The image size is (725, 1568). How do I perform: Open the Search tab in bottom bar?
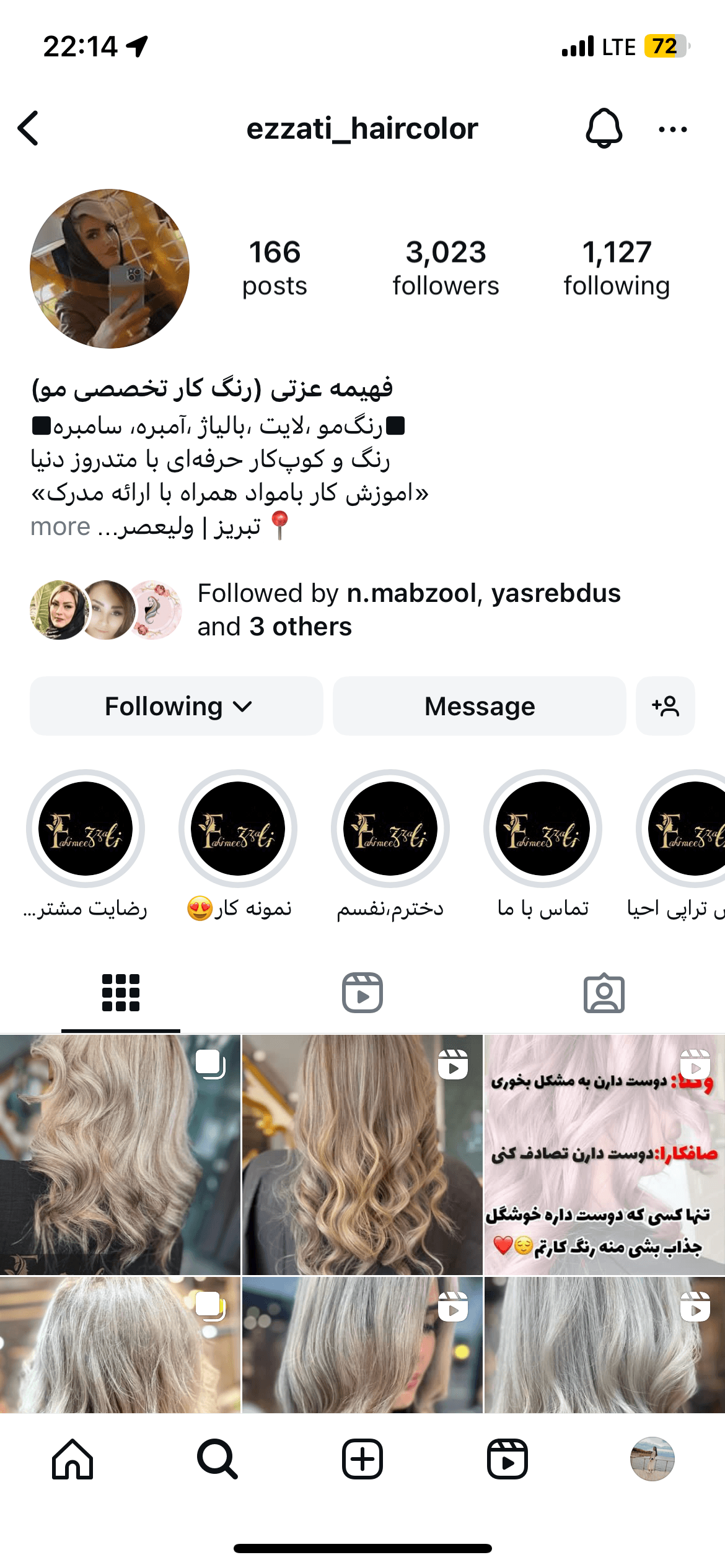tap(217, 1459)
